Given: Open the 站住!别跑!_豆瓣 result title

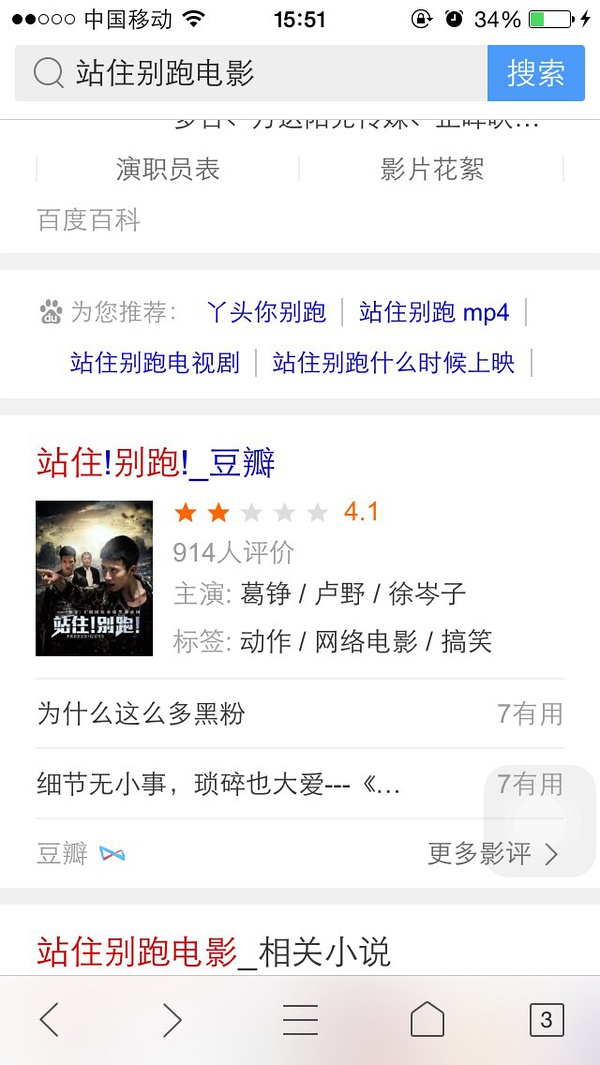Looking at the screenshot, I should click(x=156, y=463).
